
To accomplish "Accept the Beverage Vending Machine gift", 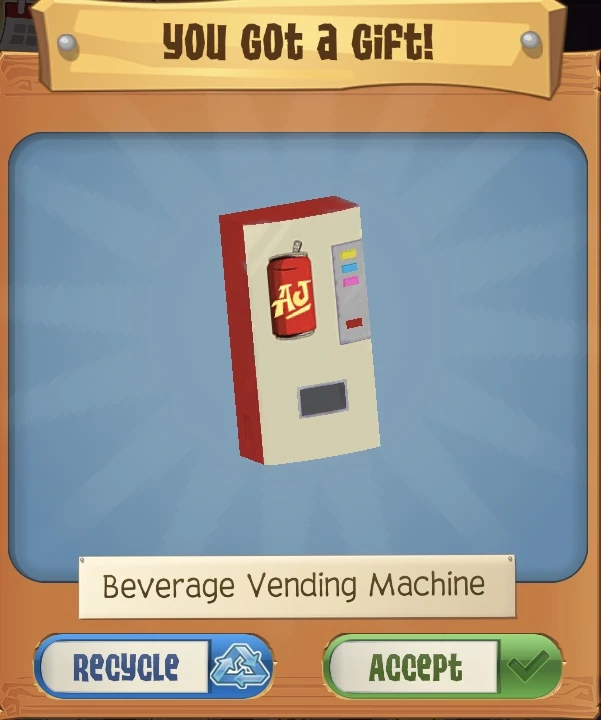I will [x=442, y=666].
